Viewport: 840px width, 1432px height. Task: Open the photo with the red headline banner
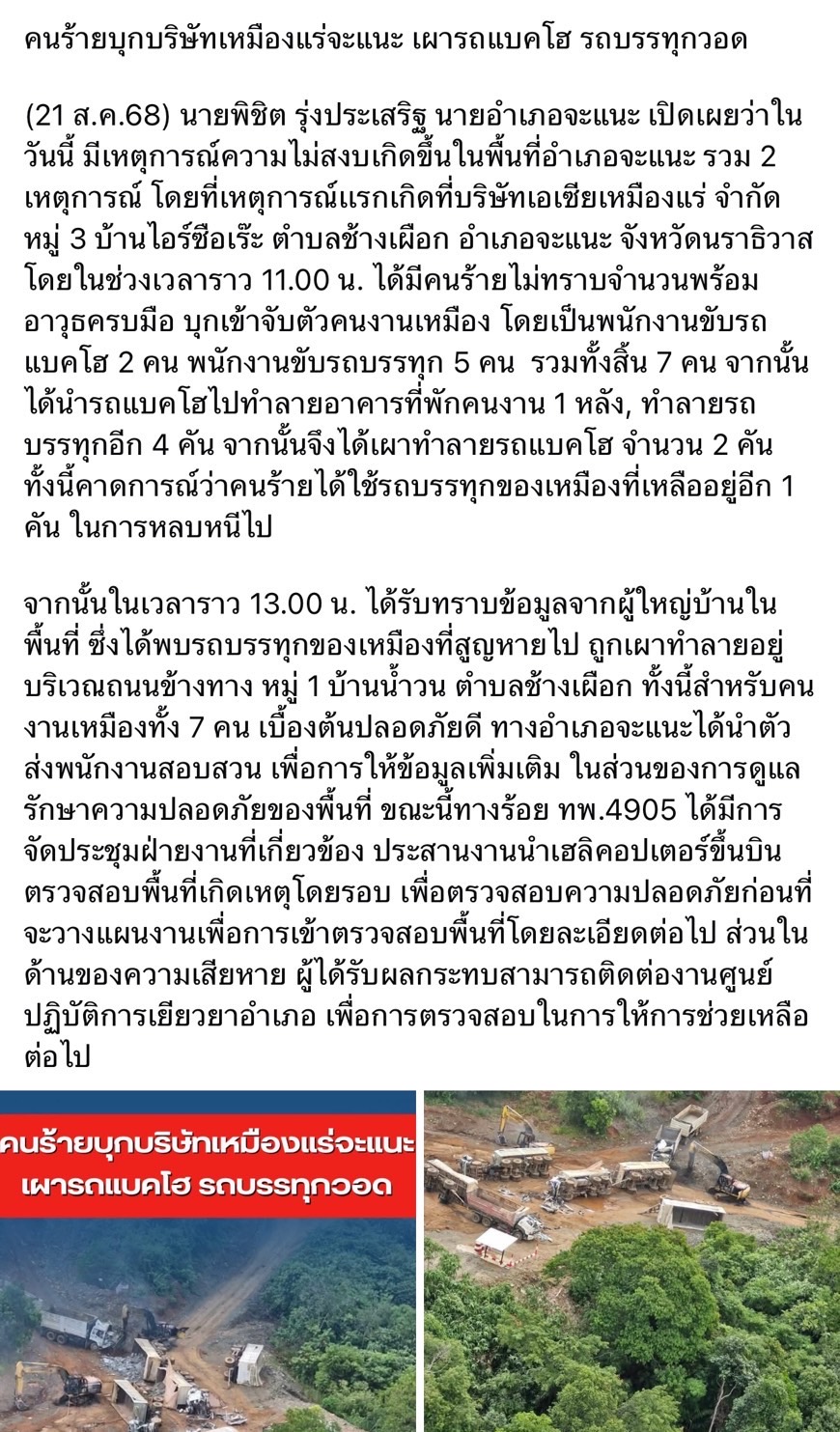pos(208,1260)
